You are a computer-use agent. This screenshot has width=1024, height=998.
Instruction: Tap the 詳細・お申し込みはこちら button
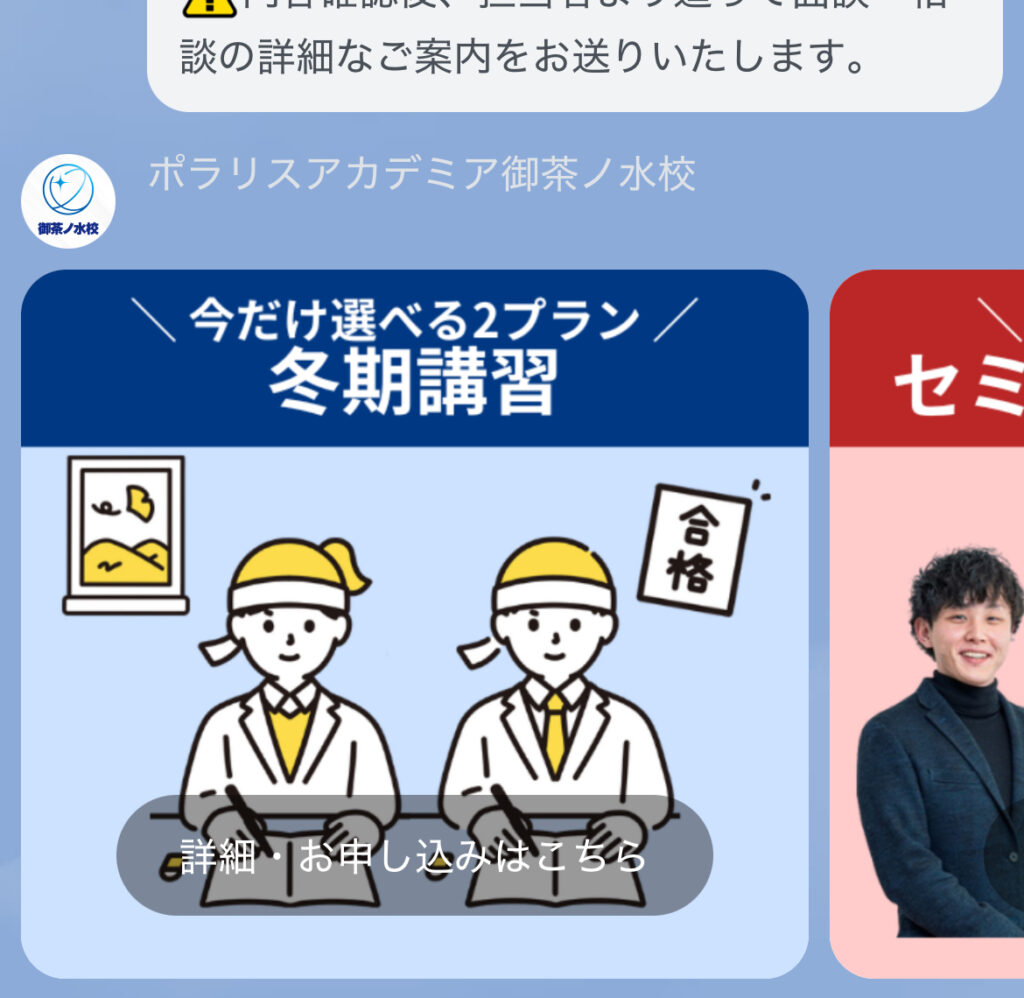(414, 856)
